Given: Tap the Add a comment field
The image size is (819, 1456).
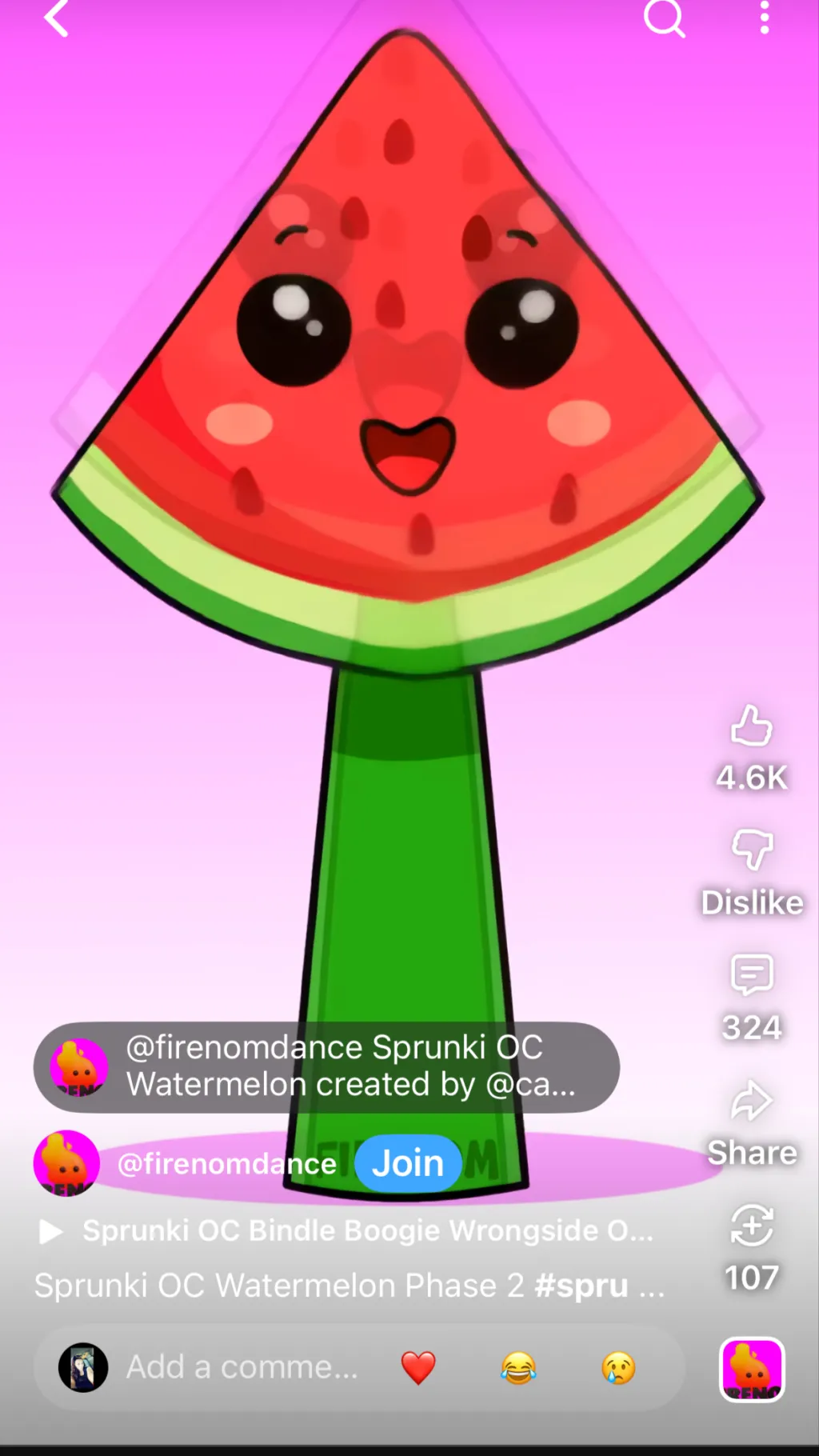Looking at the screenshot, I should click(240, 1366).
